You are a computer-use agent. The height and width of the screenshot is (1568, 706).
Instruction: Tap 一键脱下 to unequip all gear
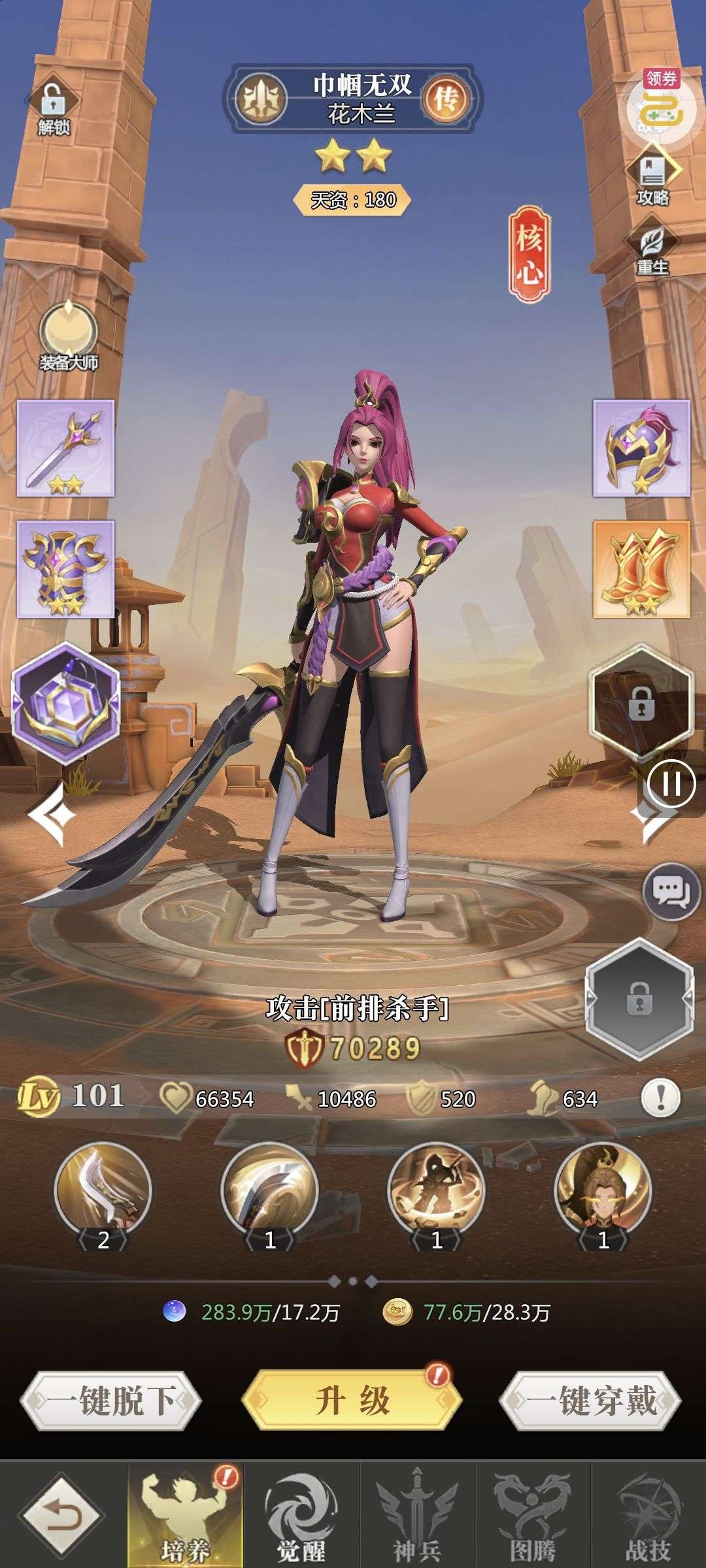110,1401
